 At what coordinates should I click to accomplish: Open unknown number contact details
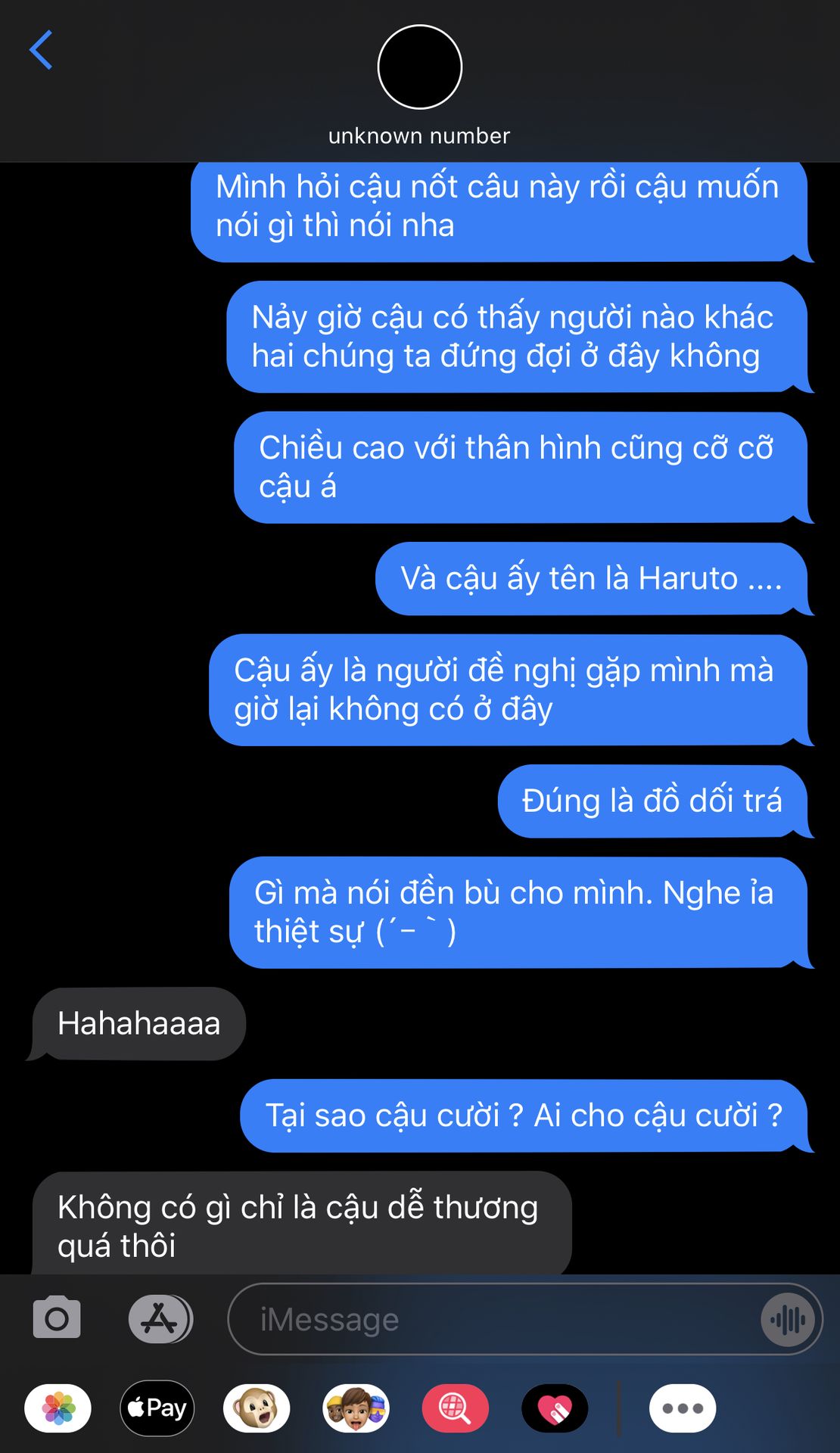419,83
